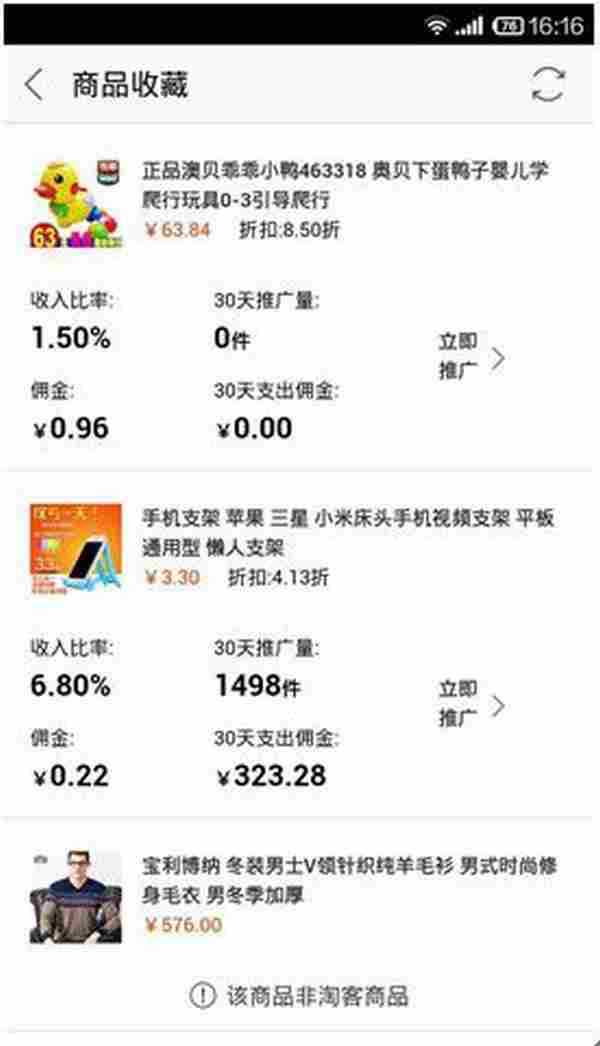The image size is (600, 1046).
Task: Refresh the favorites list
Action: pyautogui.click(x=547, y=85)
